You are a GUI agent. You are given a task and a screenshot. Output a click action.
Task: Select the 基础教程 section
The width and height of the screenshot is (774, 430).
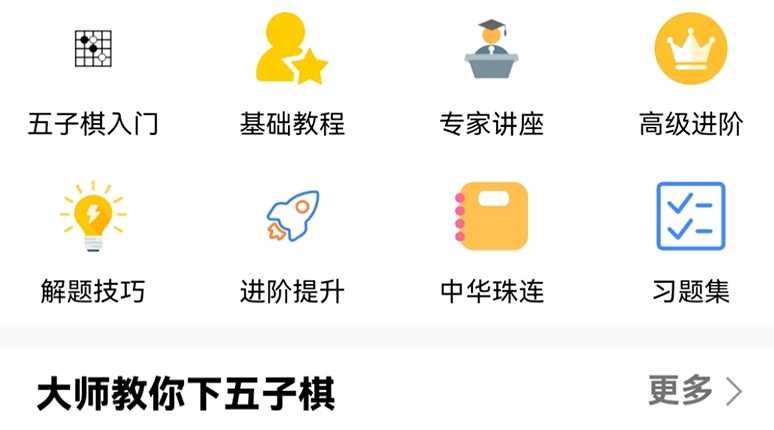(292, 50)
